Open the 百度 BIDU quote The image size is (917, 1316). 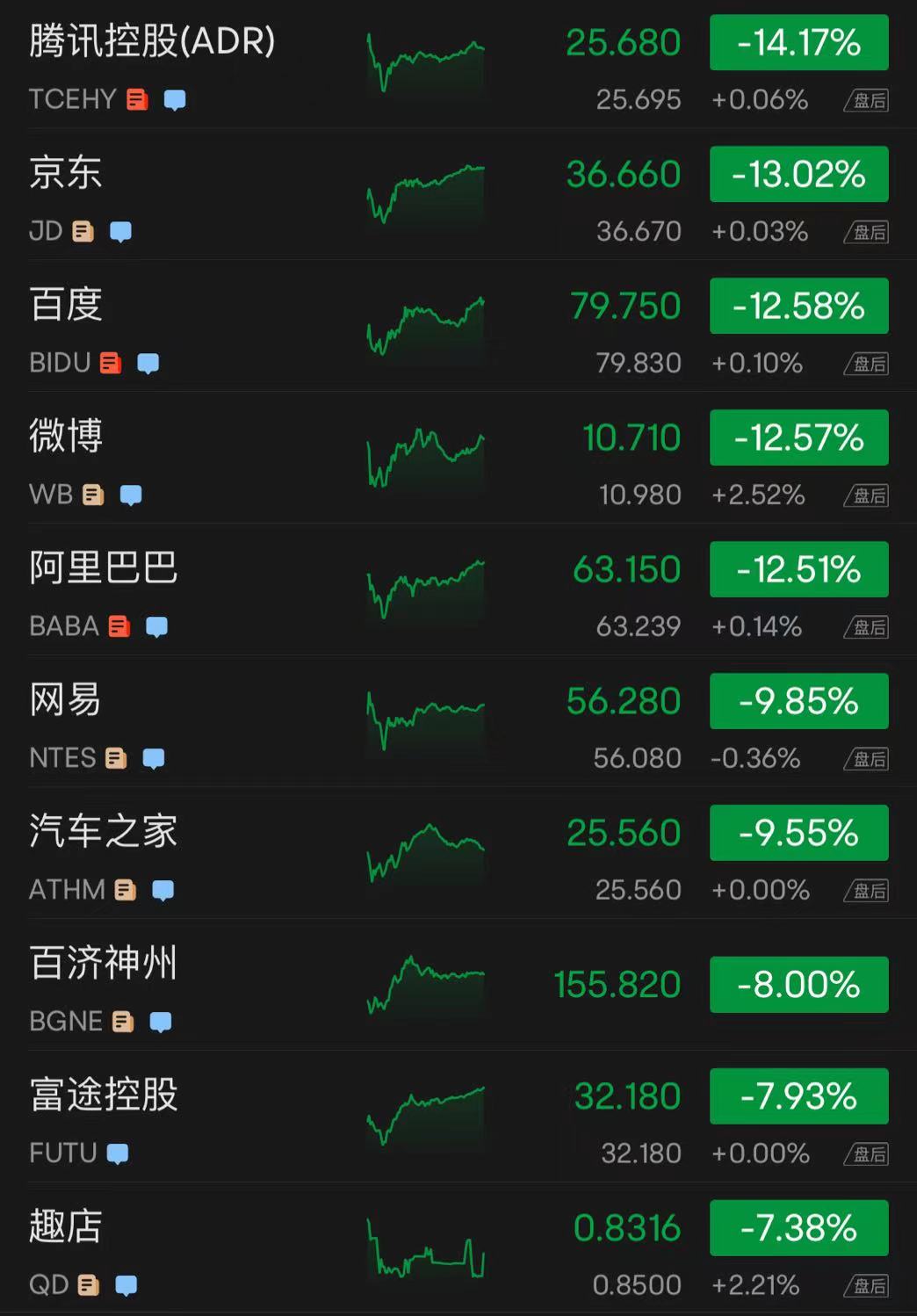pyautogui.click(x=66, y=305)
